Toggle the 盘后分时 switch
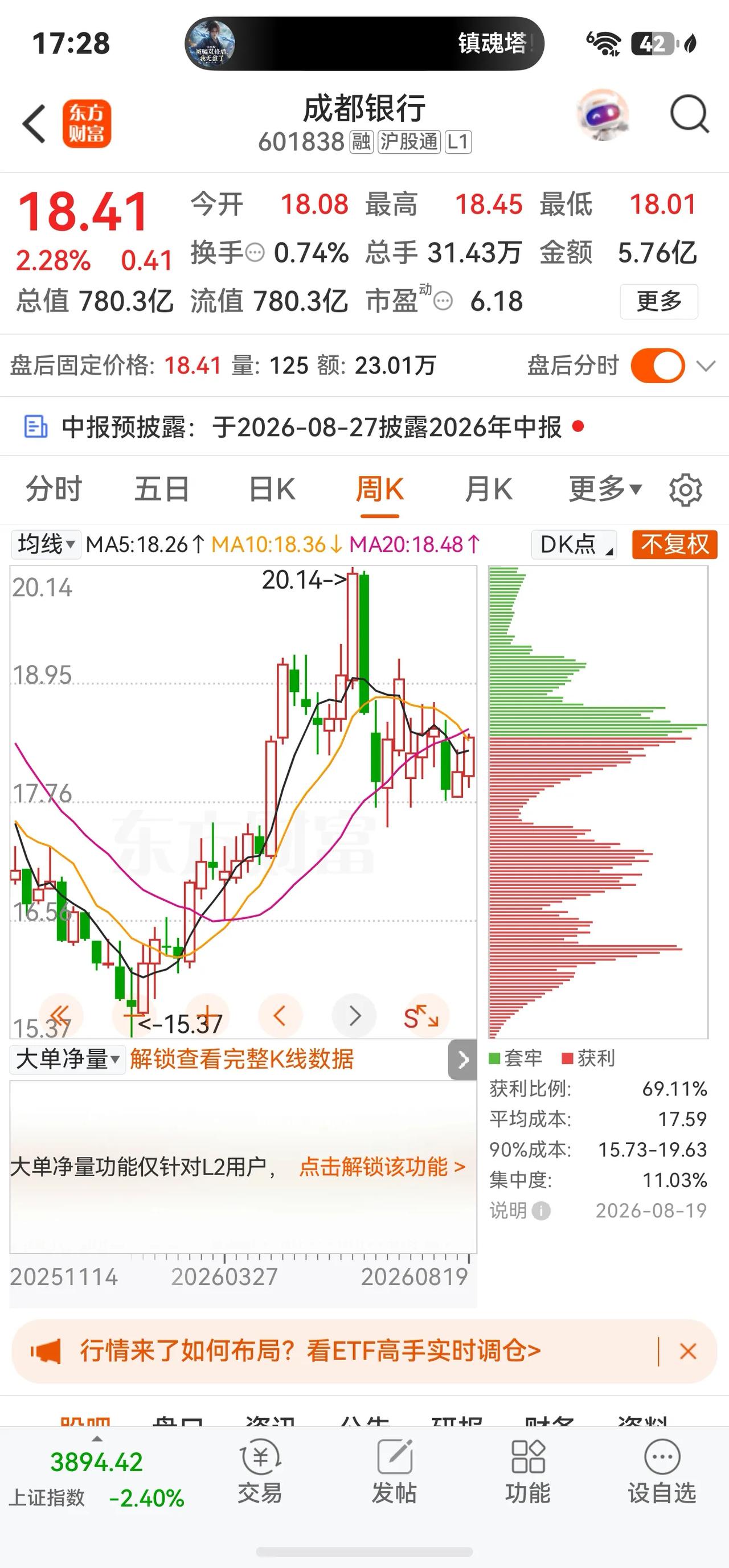729x1568 pixels. (658, 365)
